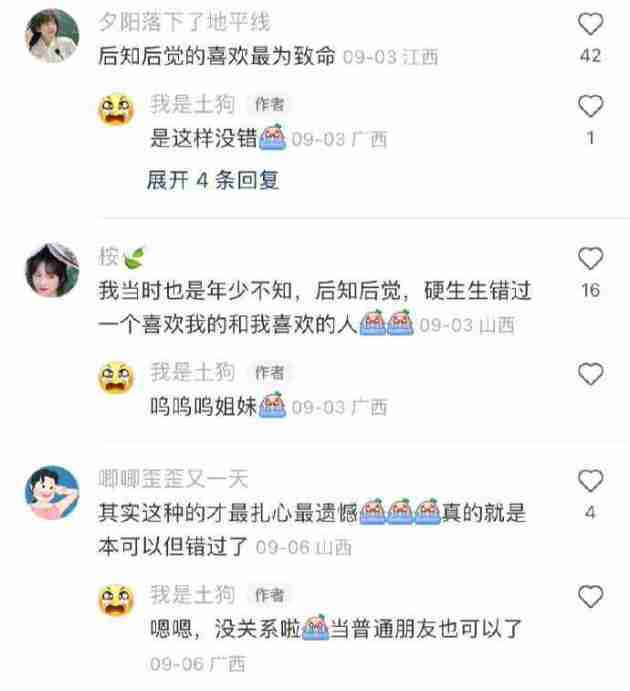Image resolution: width=630 pixels, height=691 pixels.
Task: Open 唧唧歪歪又一天's profile avatar
Action: click(52, 492)
